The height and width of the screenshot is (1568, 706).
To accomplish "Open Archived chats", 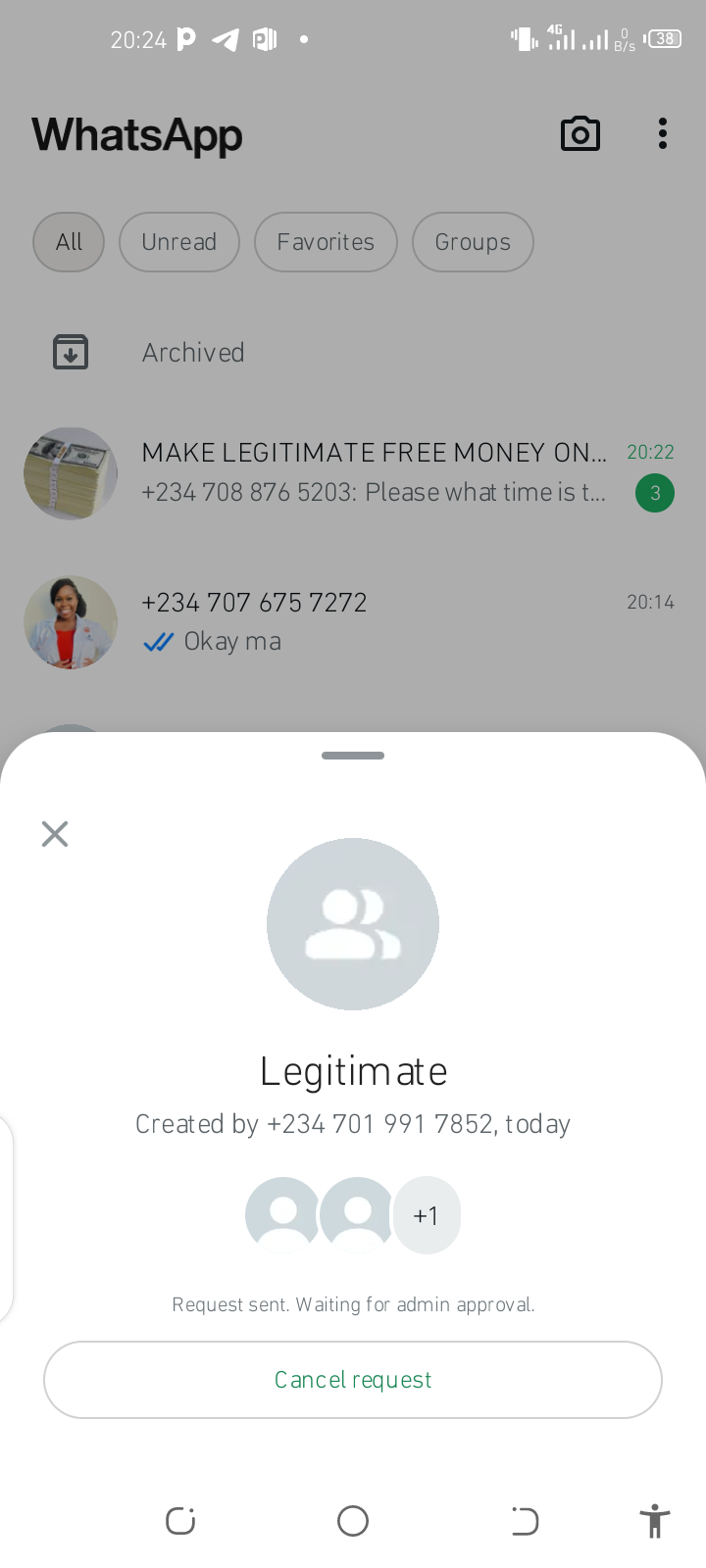I will click(193, 352).
